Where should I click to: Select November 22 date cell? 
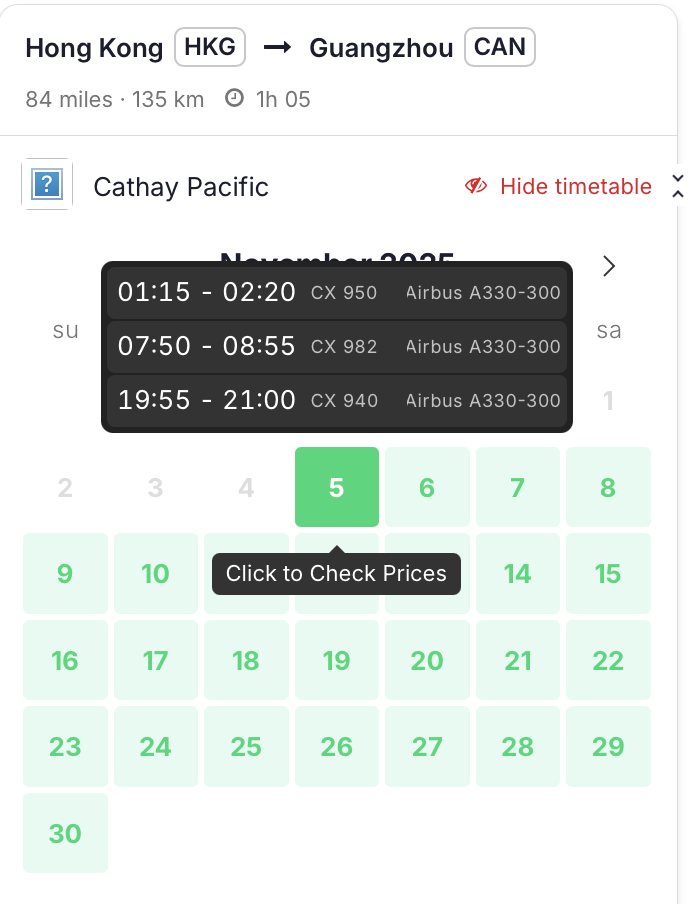pyautogui.click(x=608, y=660)
